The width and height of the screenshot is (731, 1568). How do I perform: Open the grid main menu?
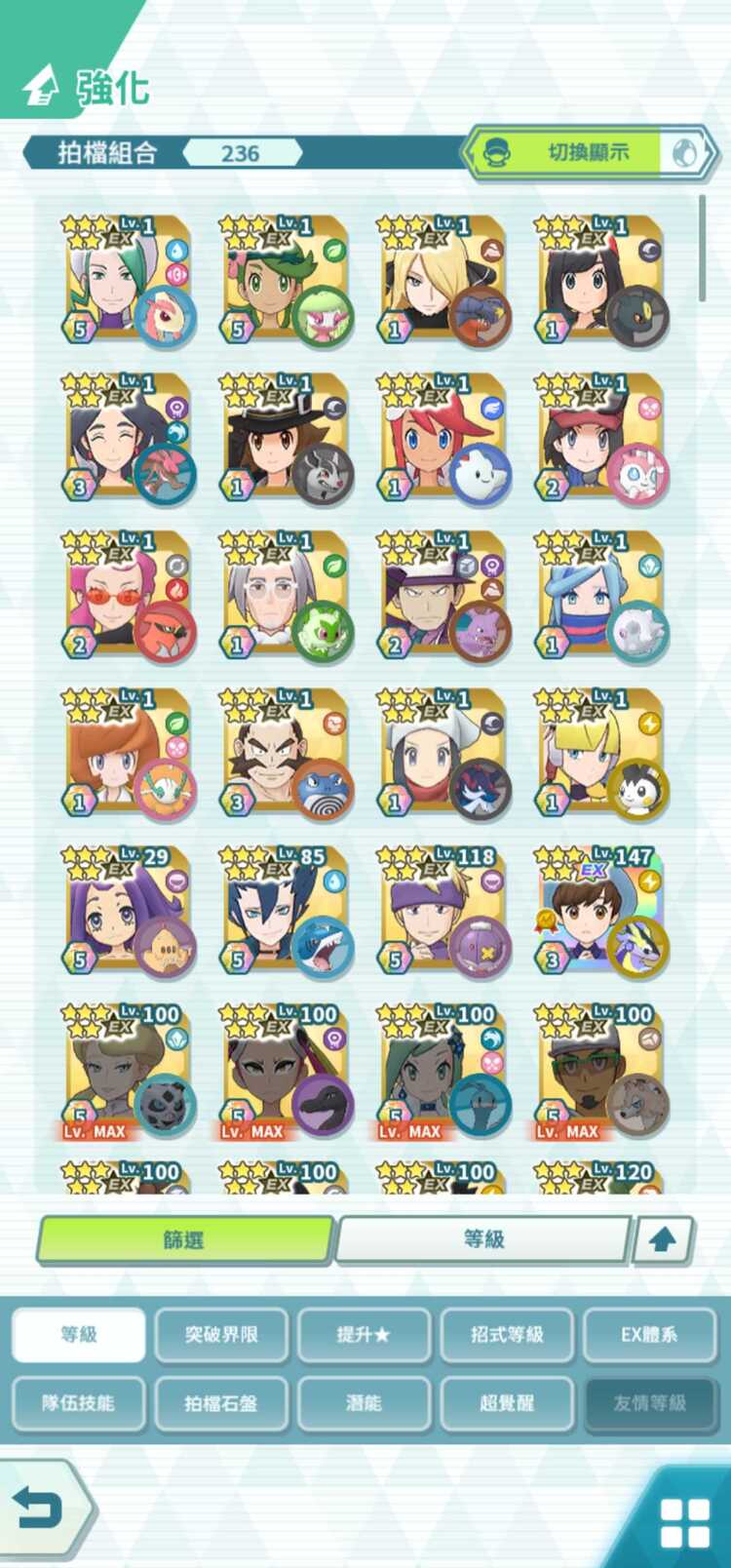coord(684,1522)
